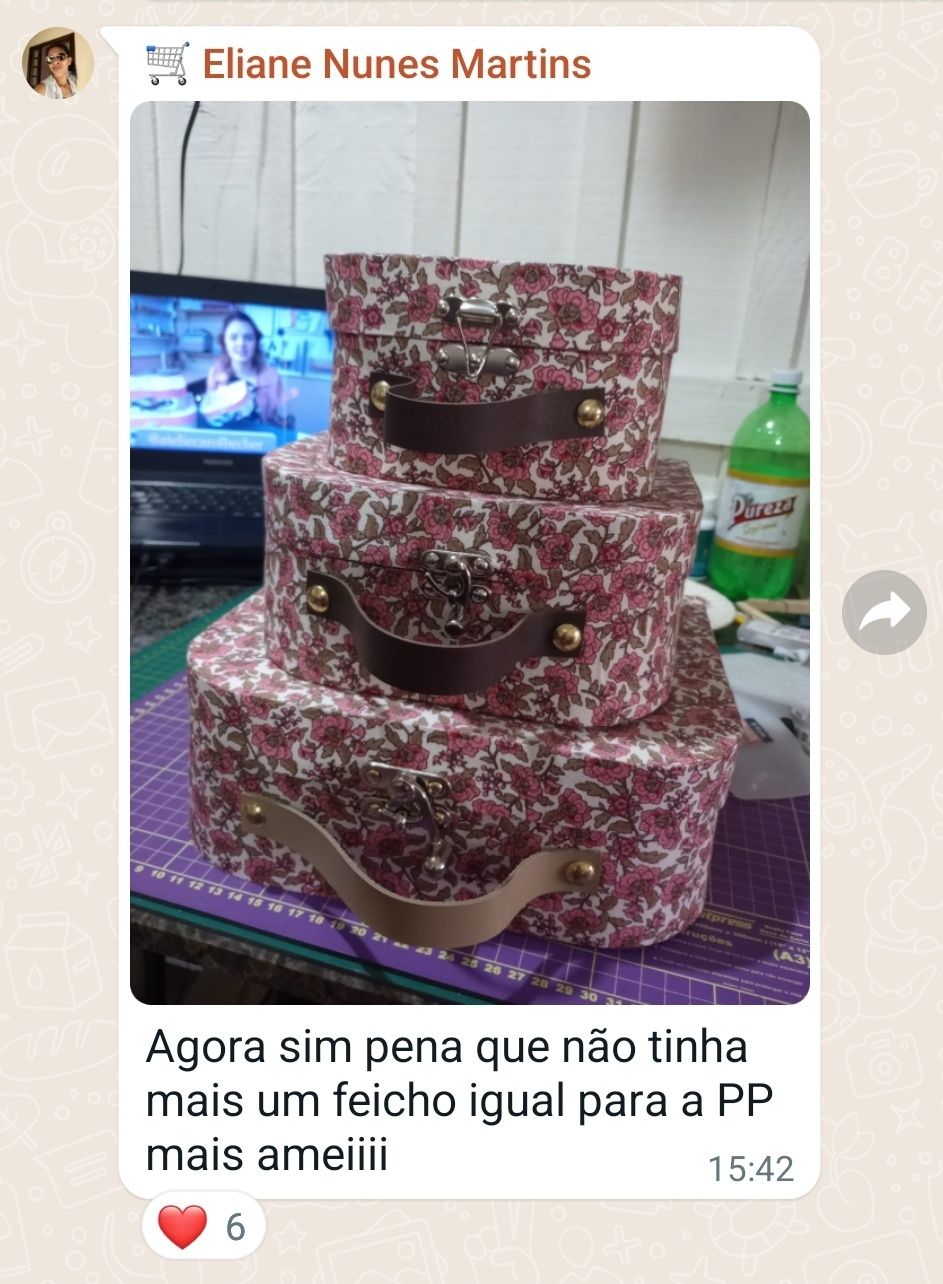
Task: View who reacted with the heart
Action: click(x=203, y=1226)
